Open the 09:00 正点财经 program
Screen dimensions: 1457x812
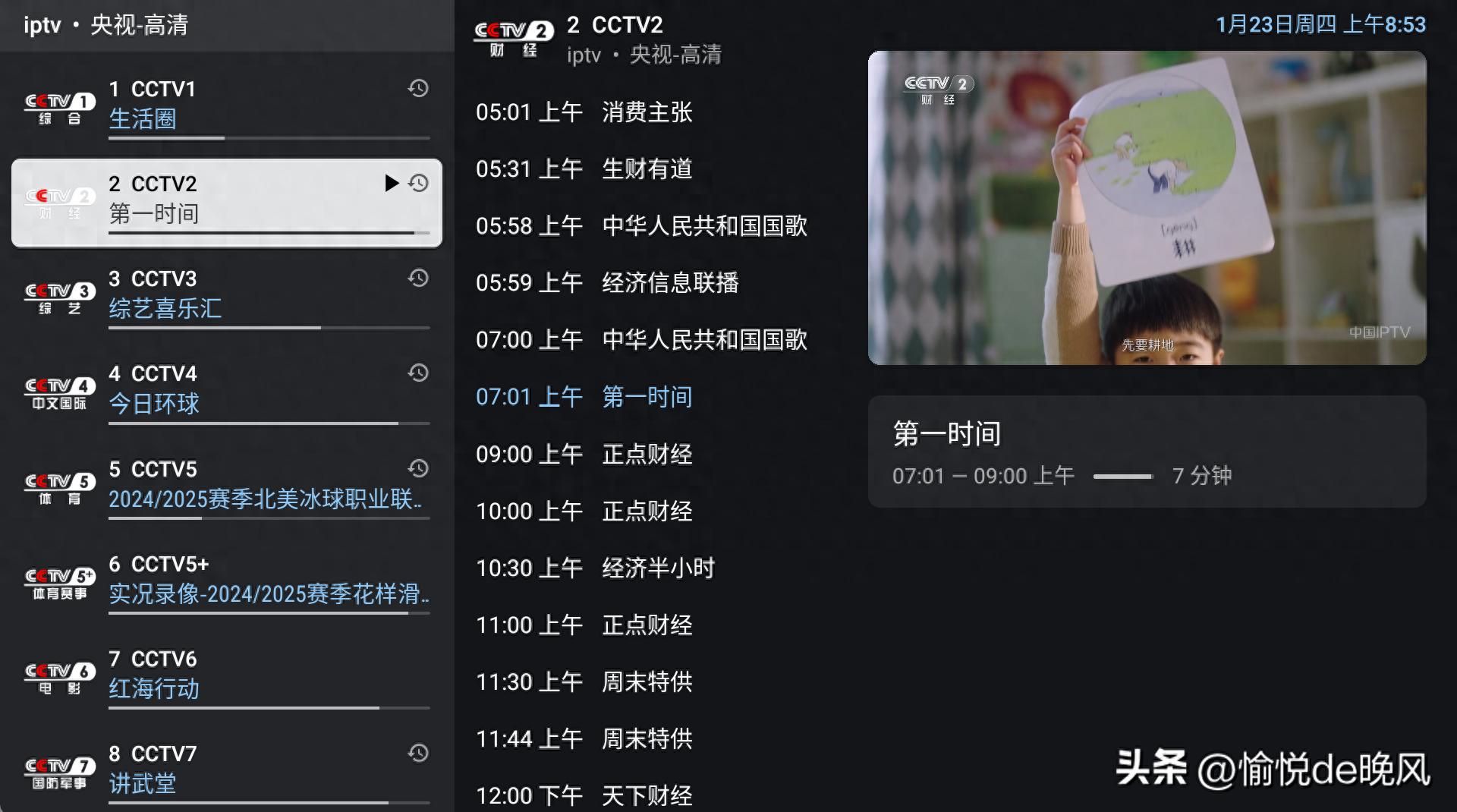(x=584, y=455)
